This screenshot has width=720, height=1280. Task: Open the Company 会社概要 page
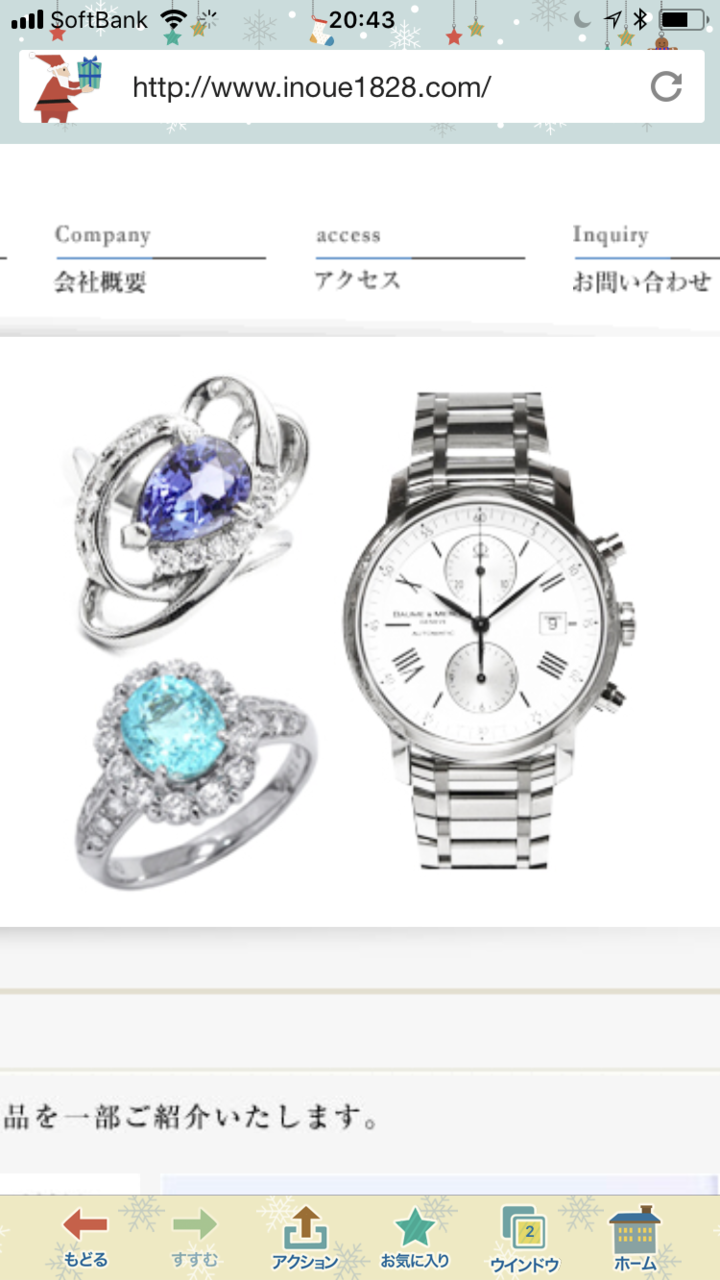click(x=102, y=260)
